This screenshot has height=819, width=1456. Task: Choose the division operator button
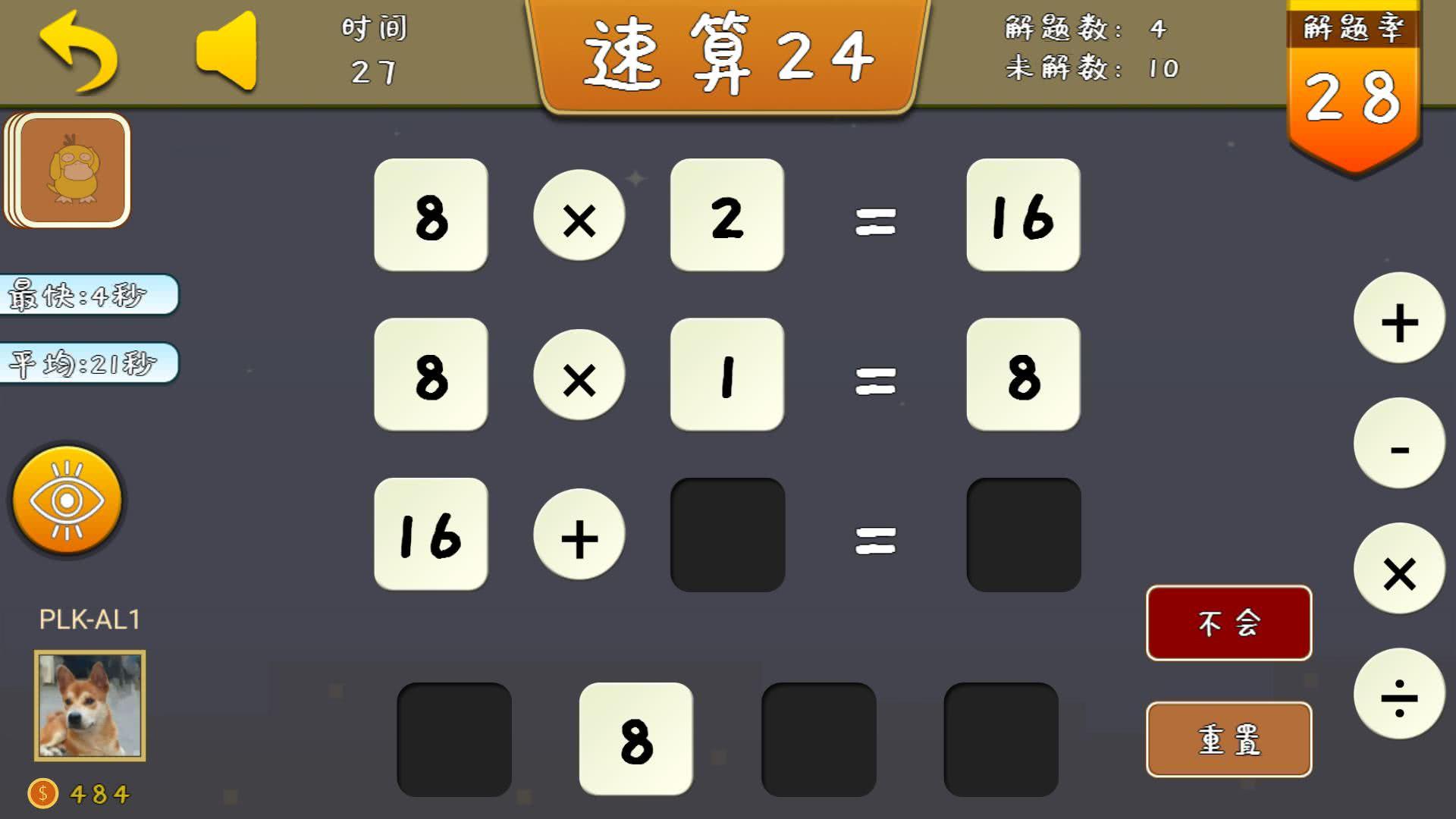point(1399,695)
